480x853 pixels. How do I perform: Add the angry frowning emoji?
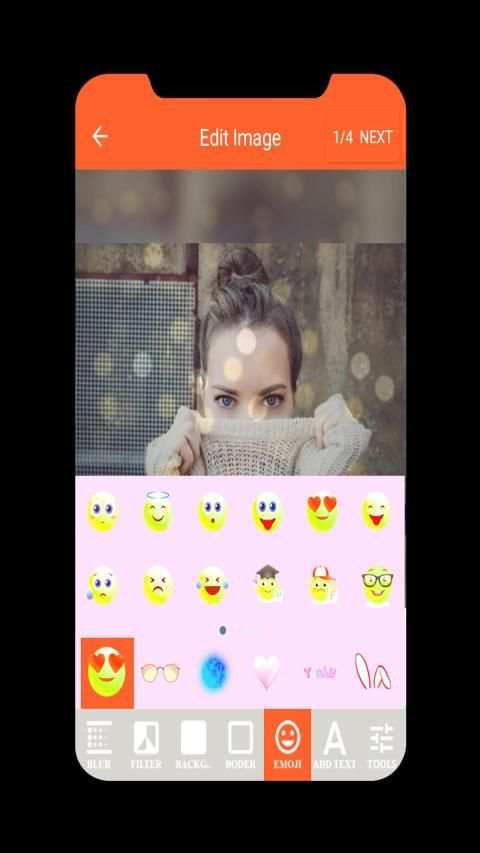point(158,585)
